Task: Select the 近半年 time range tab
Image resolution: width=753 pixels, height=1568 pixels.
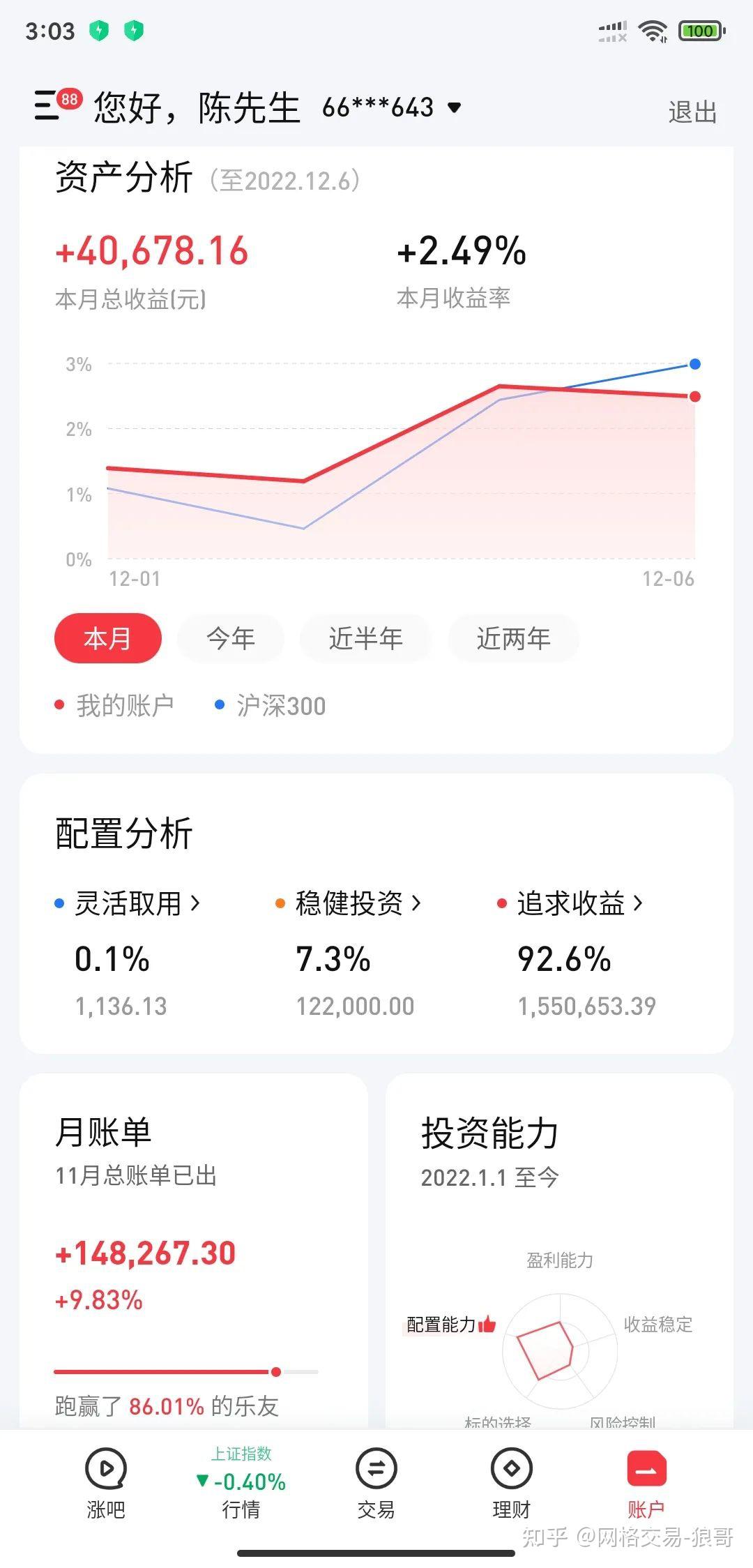Action: point(365,638)
